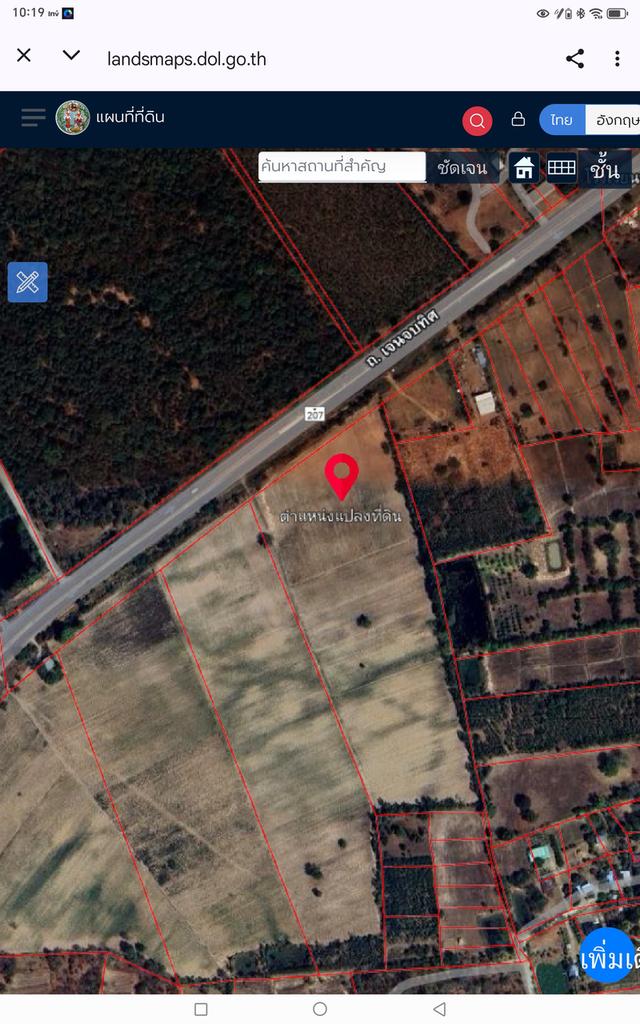
Task: Go back with system navigation button
Action: pyautogui.click(x=439, y=1009)
